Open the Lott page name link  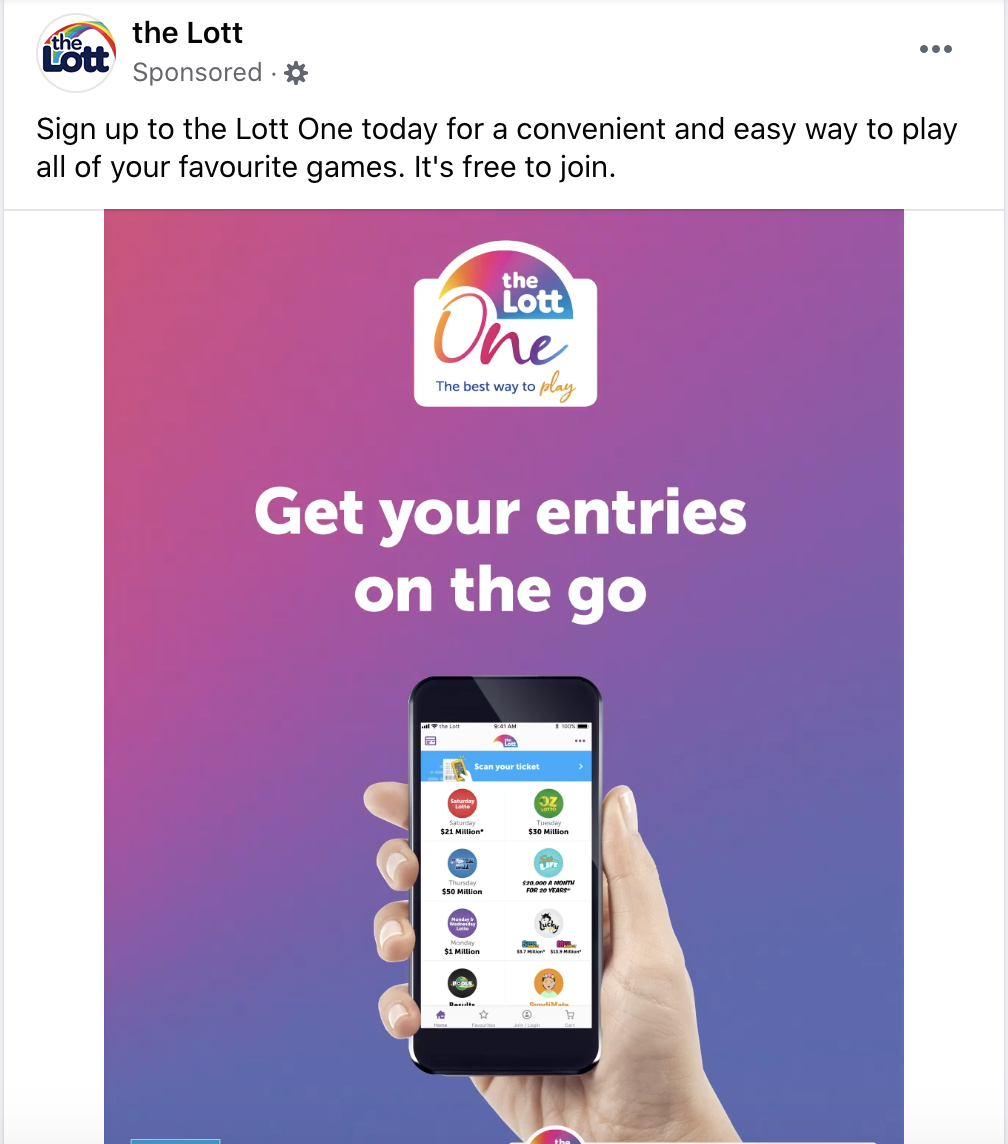pyautogui.click(x=187, y=33)
